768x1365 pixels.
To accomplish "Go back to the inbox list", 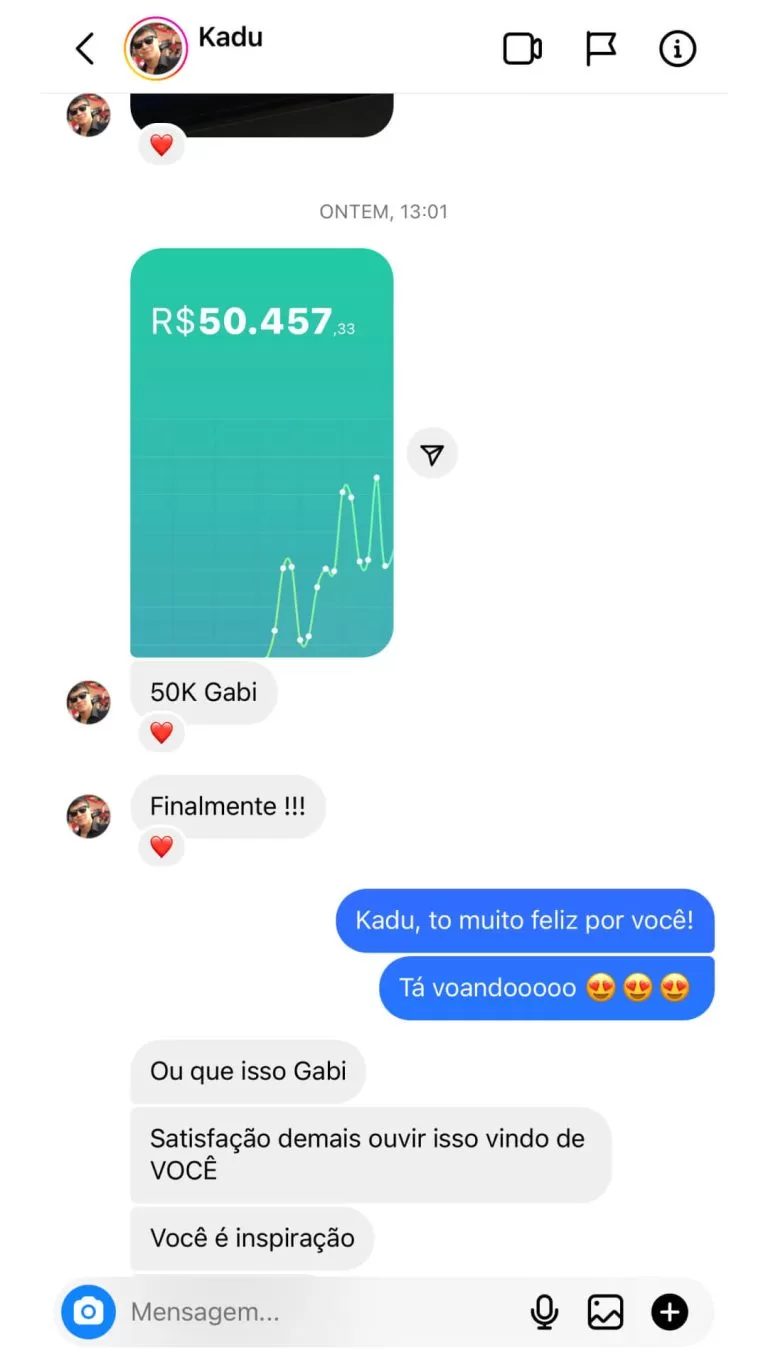I will pyautogui.click(x=86, y=48).
